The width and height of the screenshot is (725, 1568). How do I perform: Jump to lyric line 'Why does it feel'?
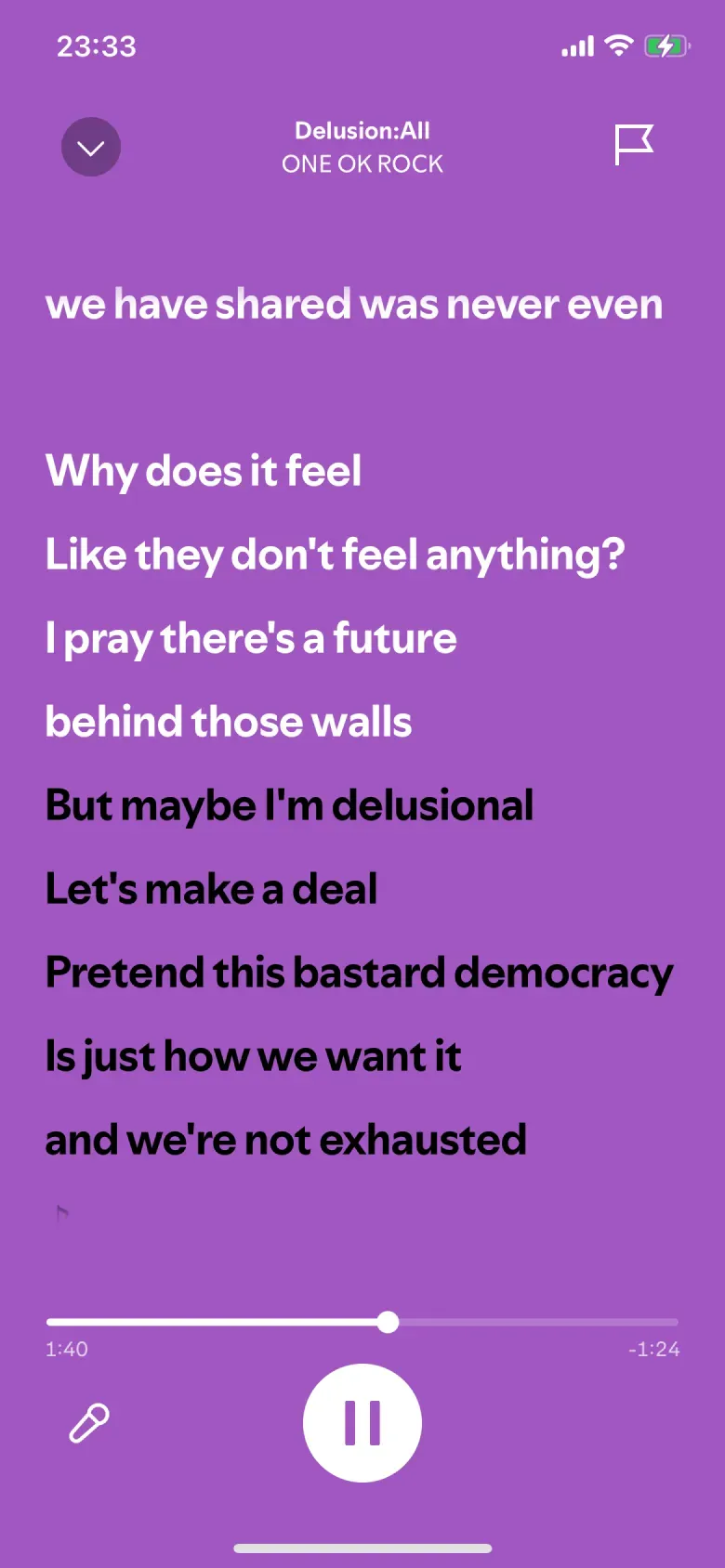pos(204,471)
